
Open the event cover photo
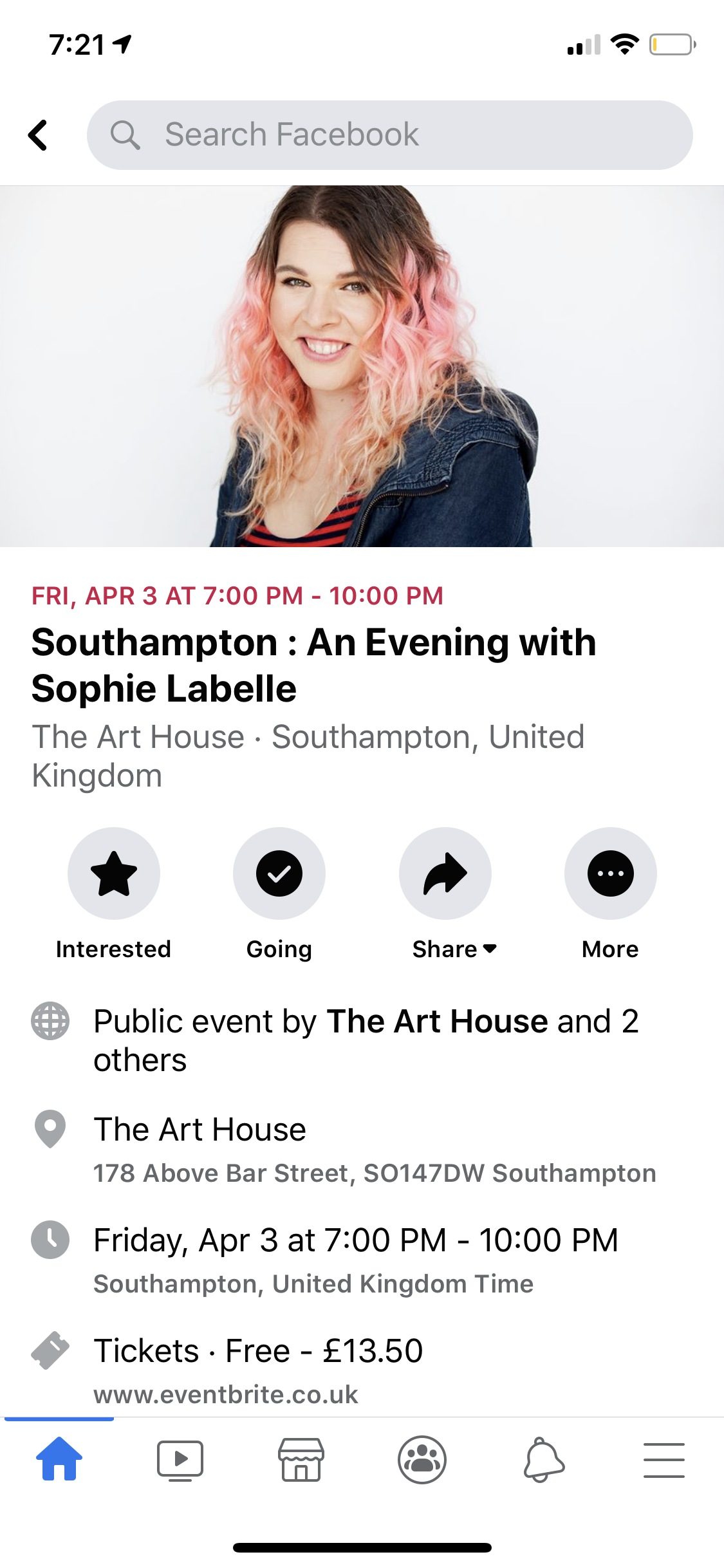point(362,366)
